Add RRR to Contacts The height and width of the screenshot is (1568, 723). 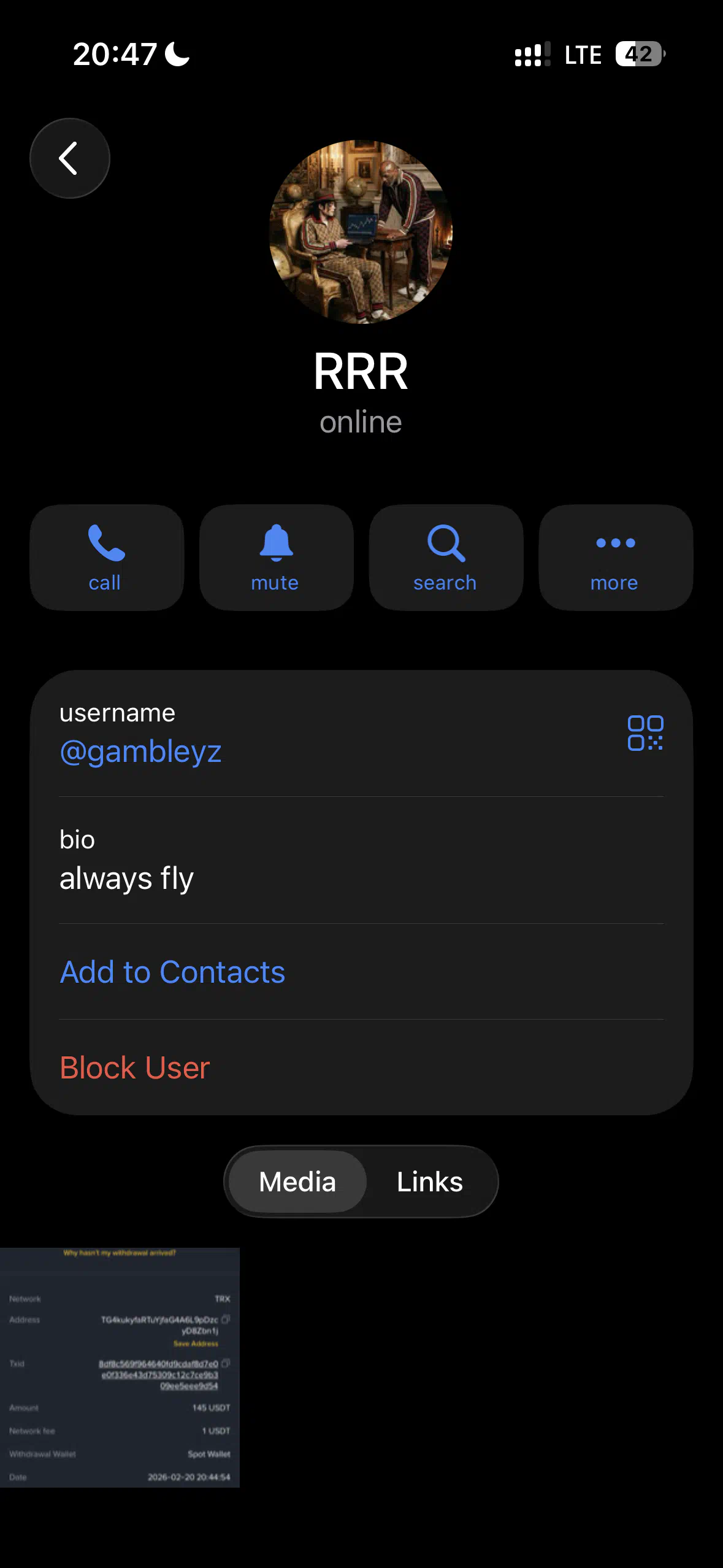pos(172,972)
